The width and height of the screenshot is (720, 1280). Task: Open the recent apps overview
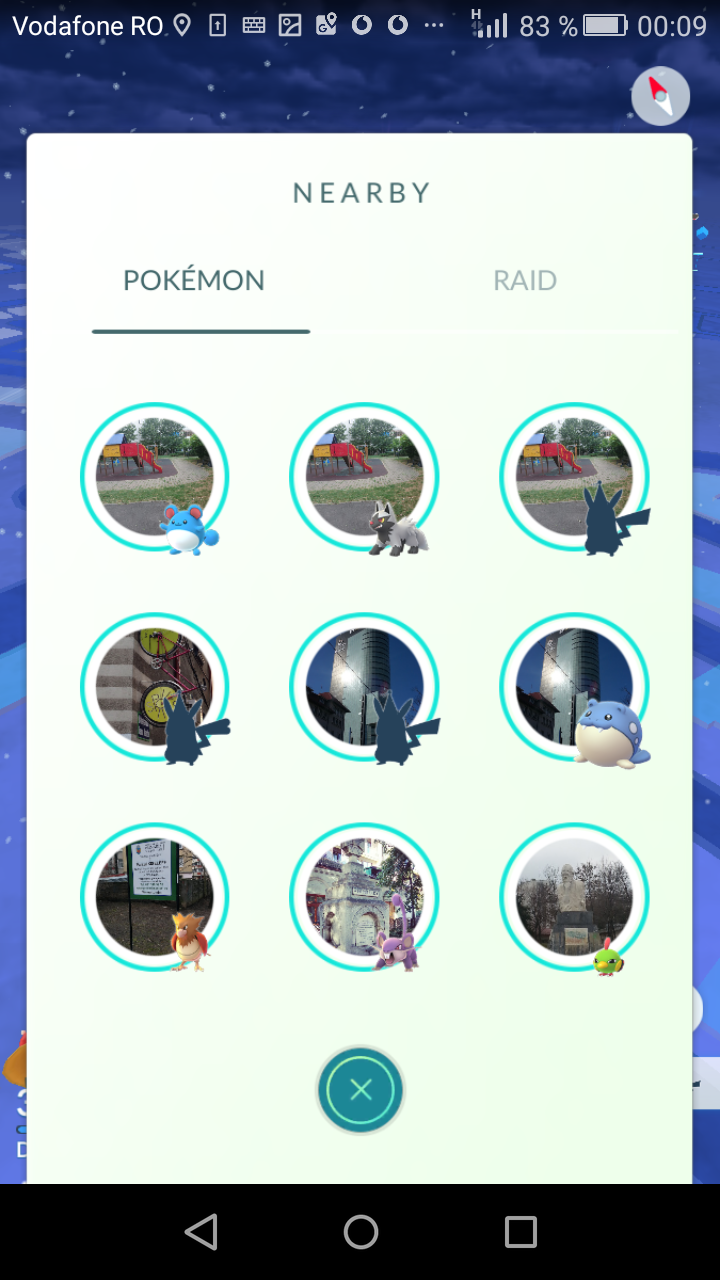pos(521,1232)
